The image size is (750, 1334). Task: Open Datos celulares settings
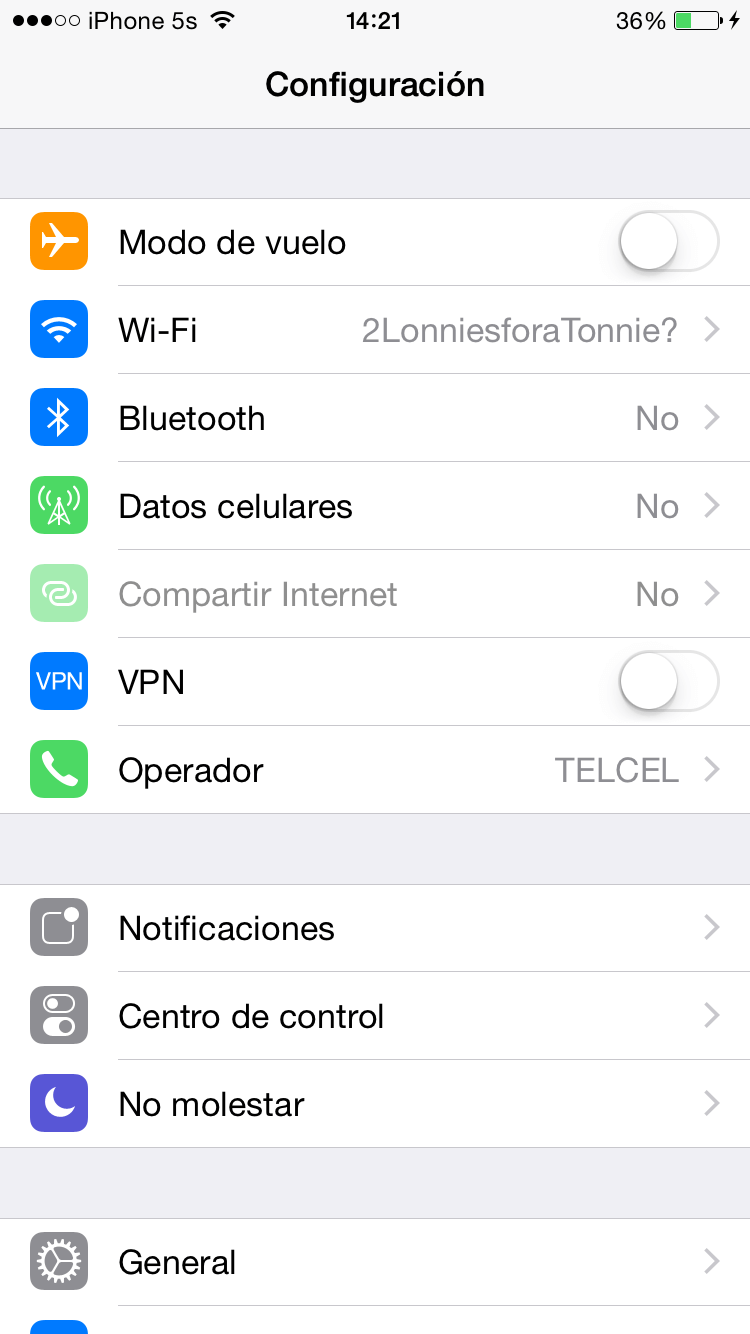375,506
